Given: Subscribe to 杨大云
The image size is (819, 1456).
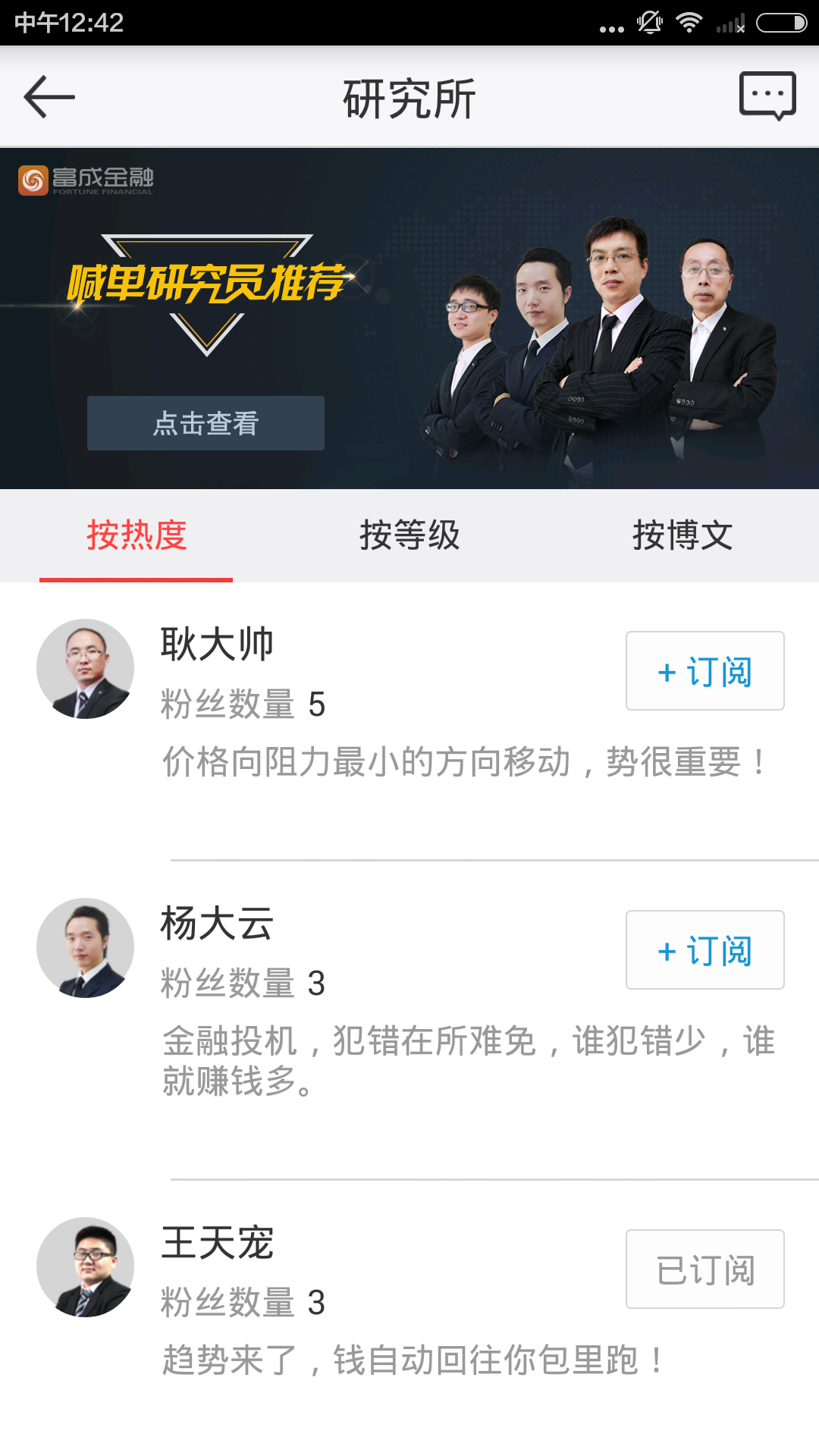Looking at the screenshot, I should (x=704, y=950).
